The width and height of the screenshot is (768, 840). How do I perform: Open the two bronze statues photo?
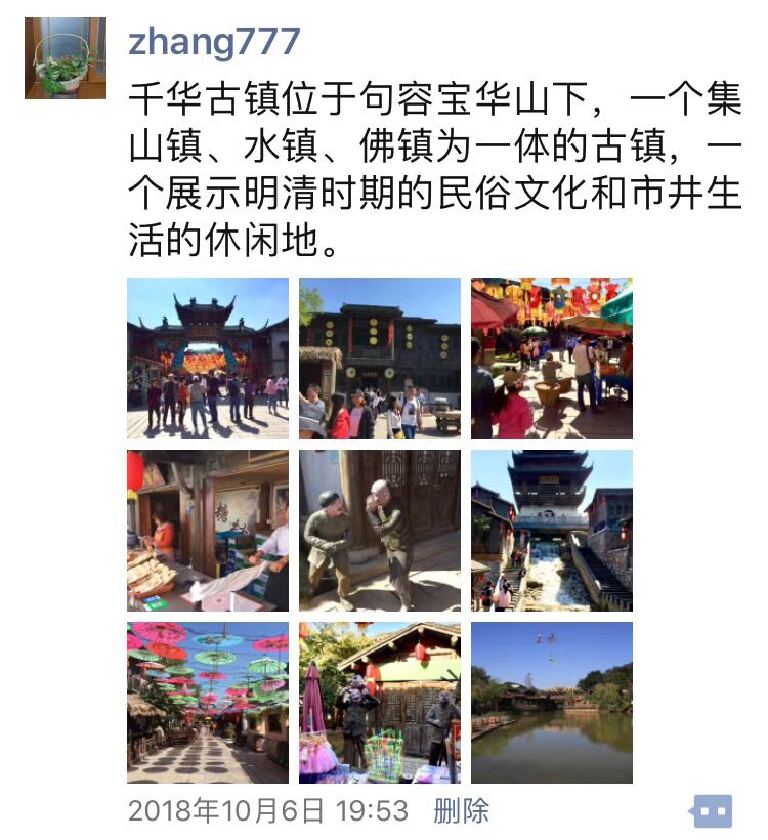coord(380,530)
